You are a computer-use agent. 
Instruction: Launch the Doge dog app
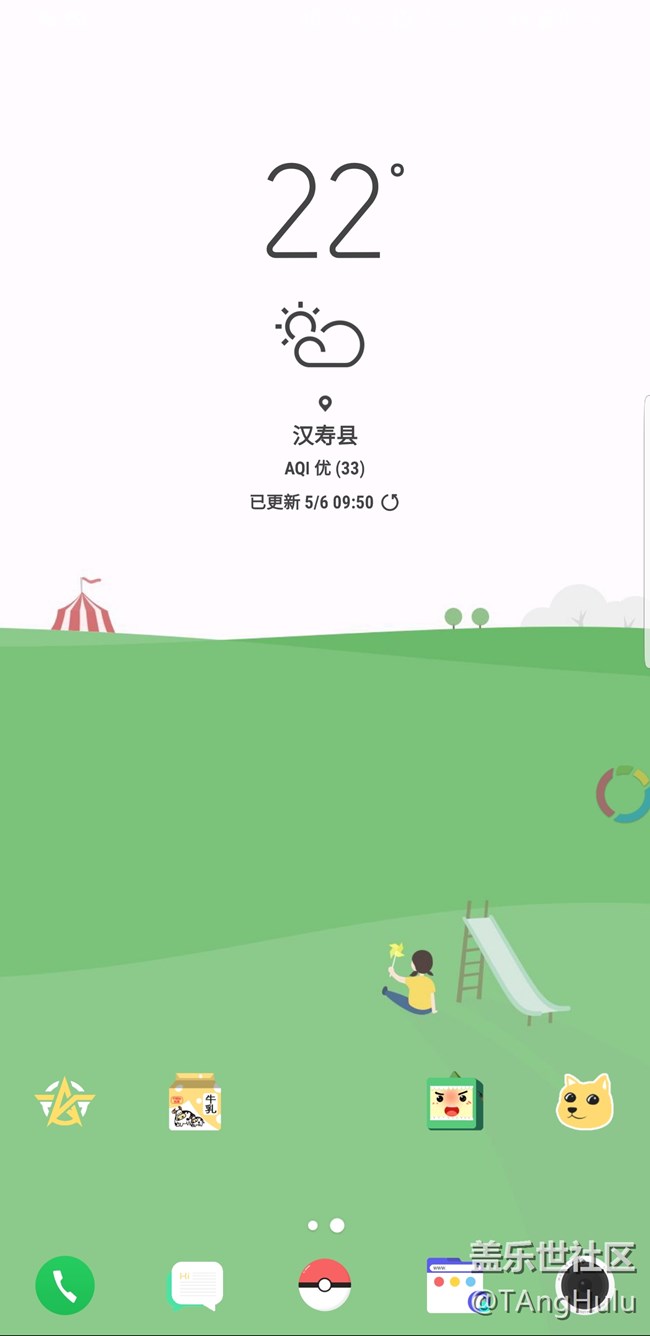(585, 1102)
